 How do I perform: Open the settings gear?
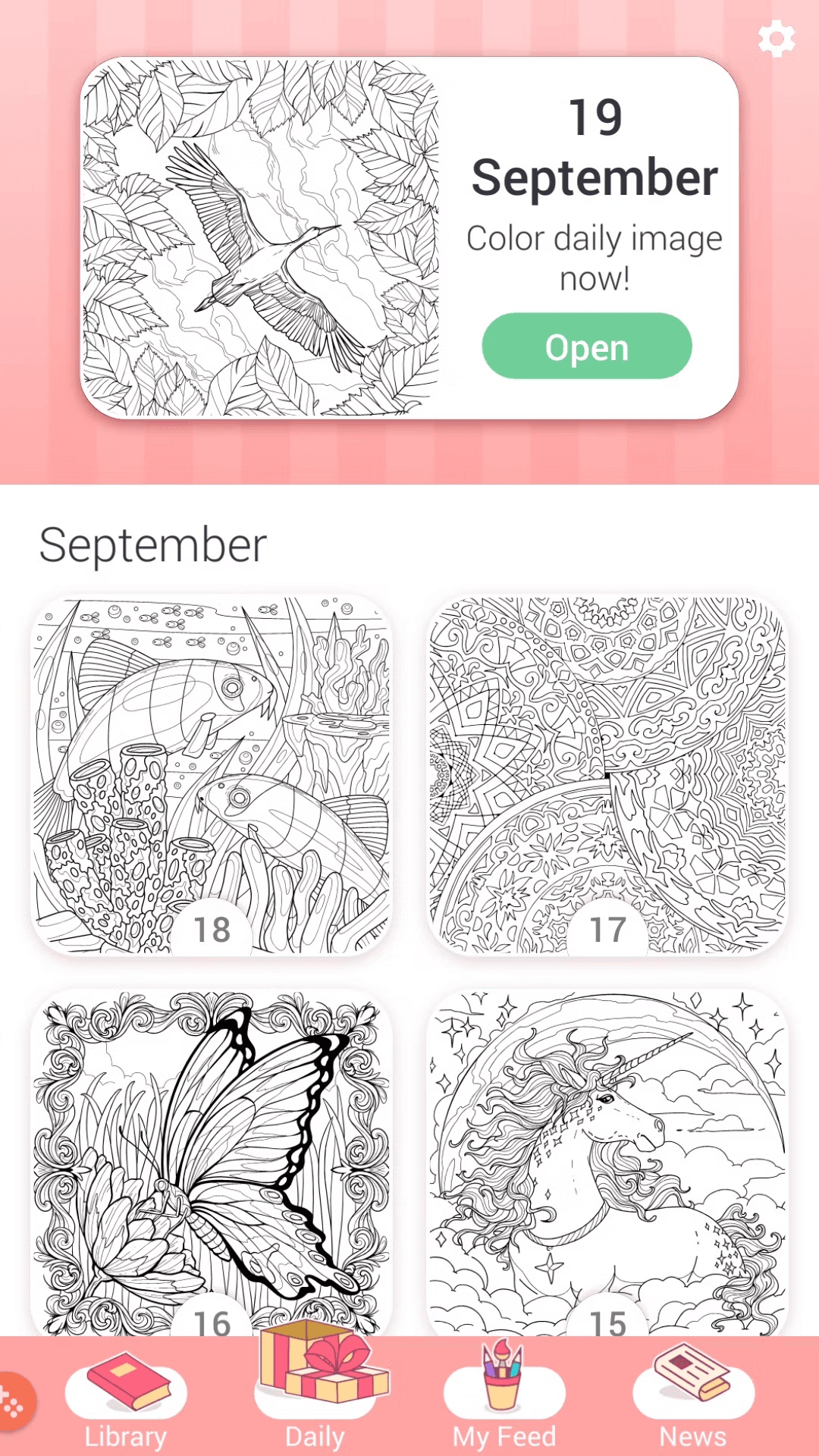(777, 39)
